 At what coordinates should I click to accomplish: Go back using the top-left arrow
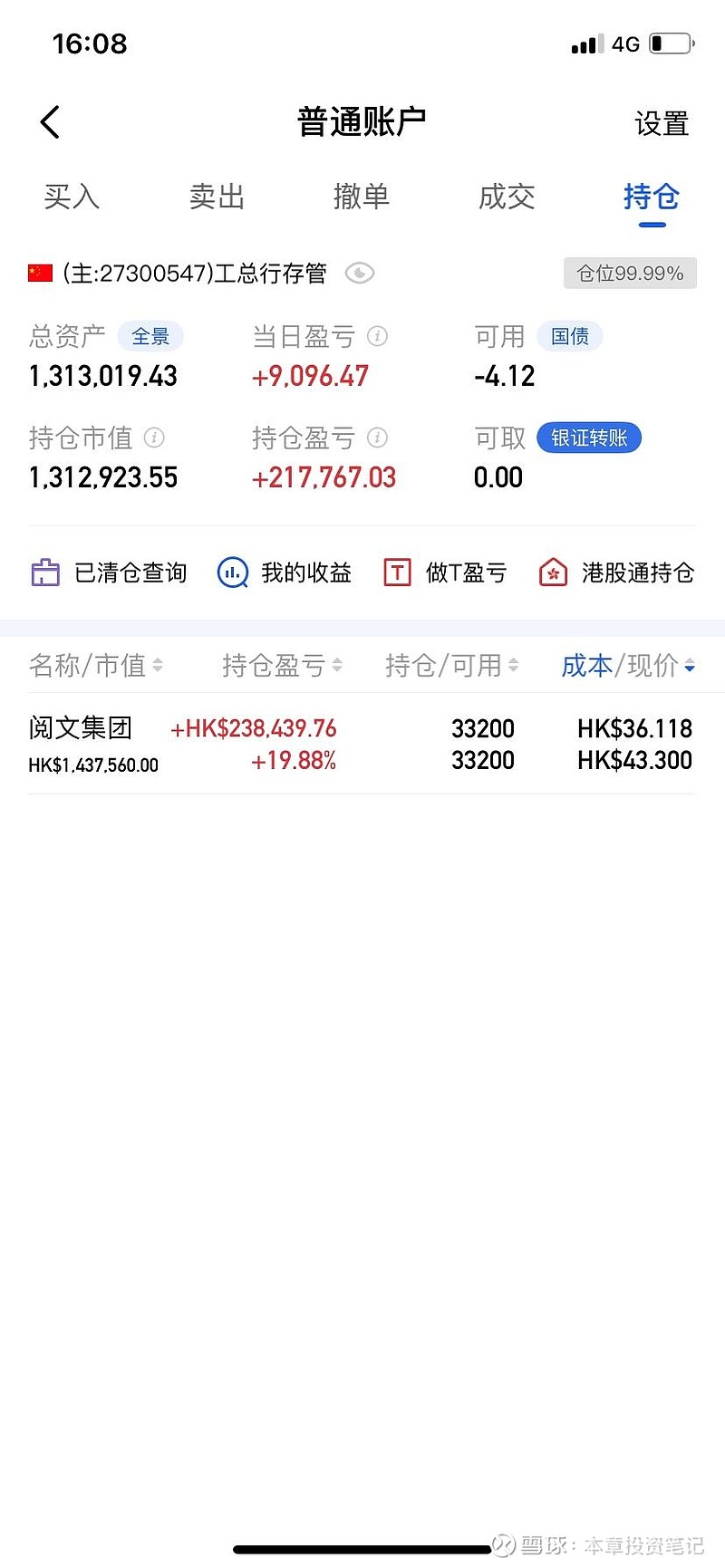pyautogui.click(x=51, y=122)
